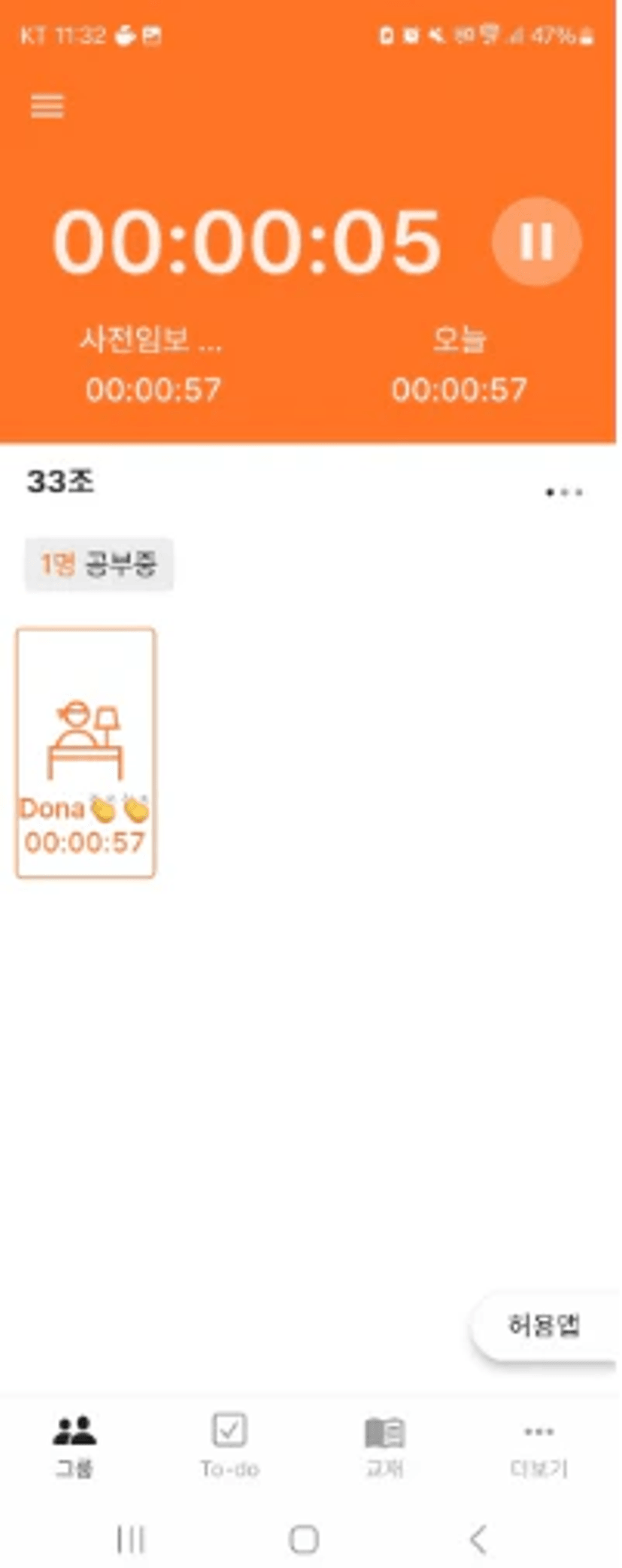The width and height of the screenshot is (622, 1568).
Task: Open the group's three-dot options
Action: tap(563, 492)
